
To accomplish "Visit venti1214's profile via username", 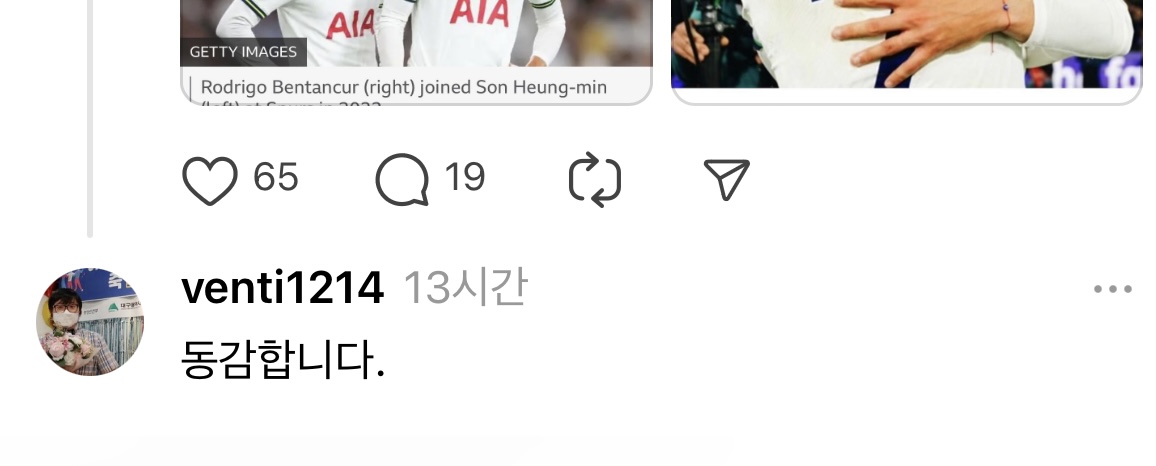I will (282, 290).
